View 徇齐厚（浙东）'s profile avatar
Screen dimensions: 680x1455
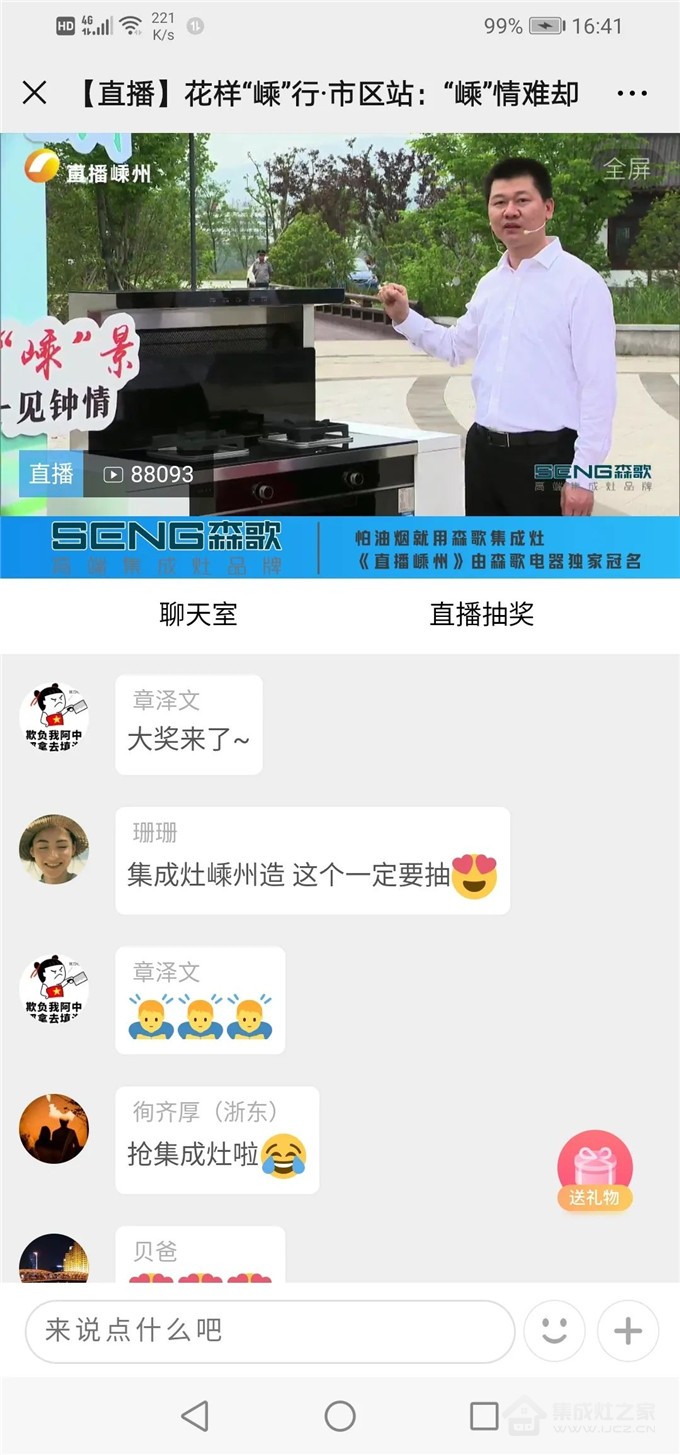pos(54,1128)
